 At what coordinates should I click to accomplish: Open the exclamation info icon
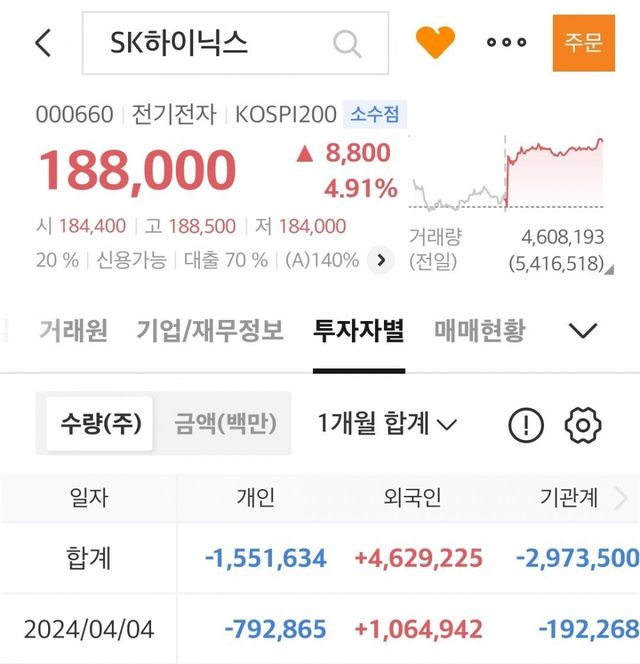526,425
